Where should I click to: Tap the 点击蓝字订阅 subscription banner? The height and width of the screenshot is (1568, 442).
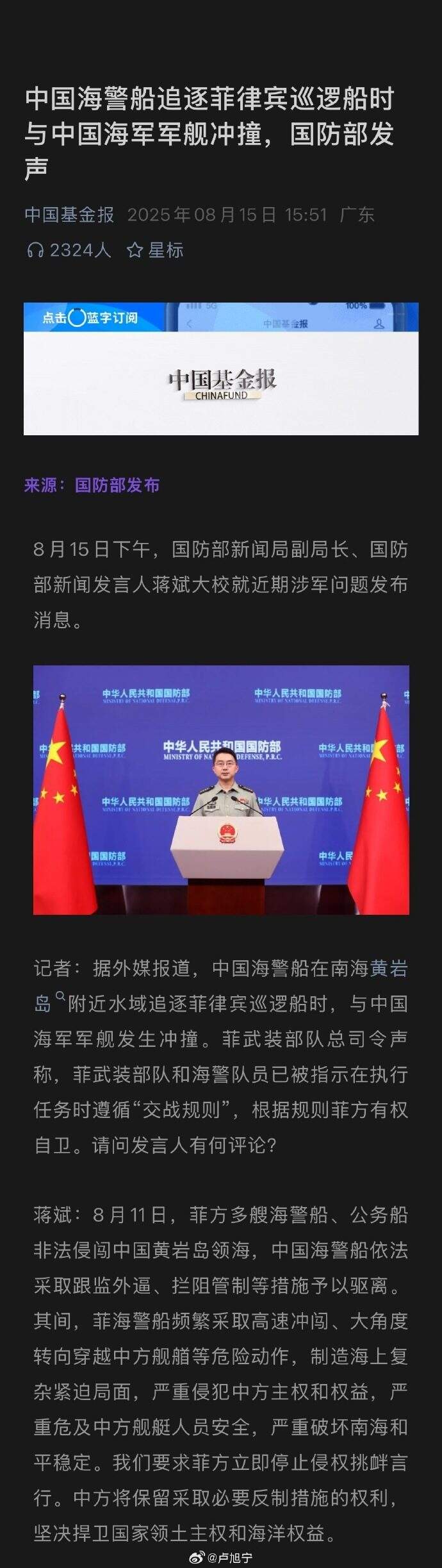point(90,317)
